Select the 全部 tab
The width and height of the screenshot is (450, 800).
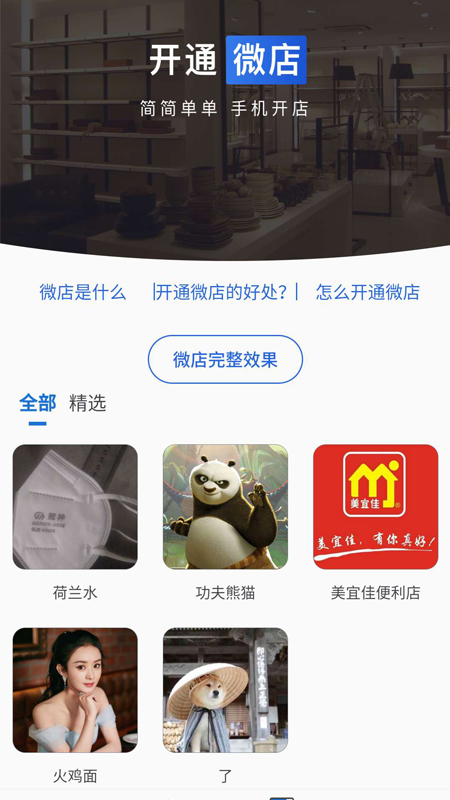click(x=37, y=404)
